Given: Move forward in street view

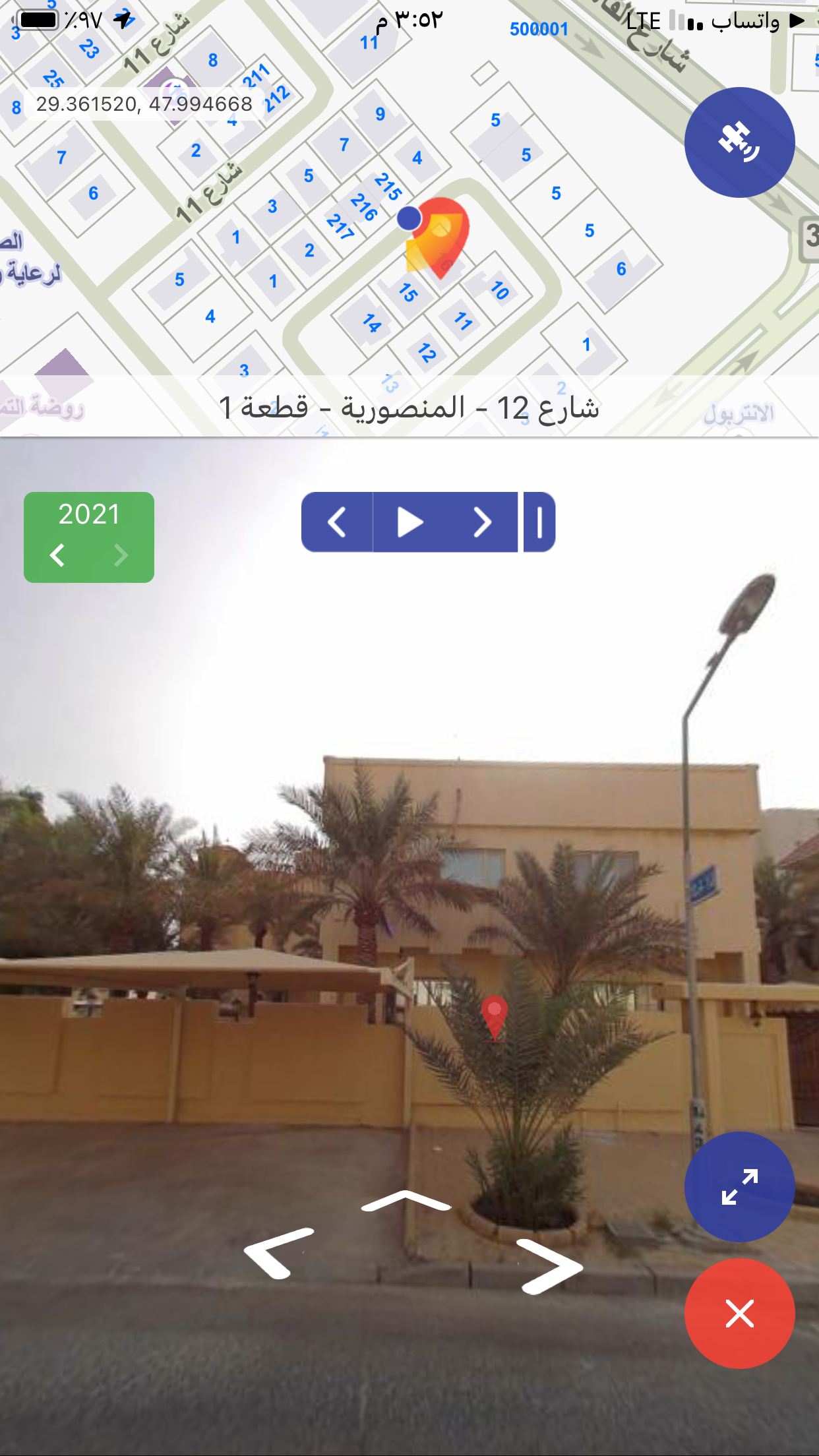Looking at the screenshot, I should pyautogui.click(x=406, y=1201).
